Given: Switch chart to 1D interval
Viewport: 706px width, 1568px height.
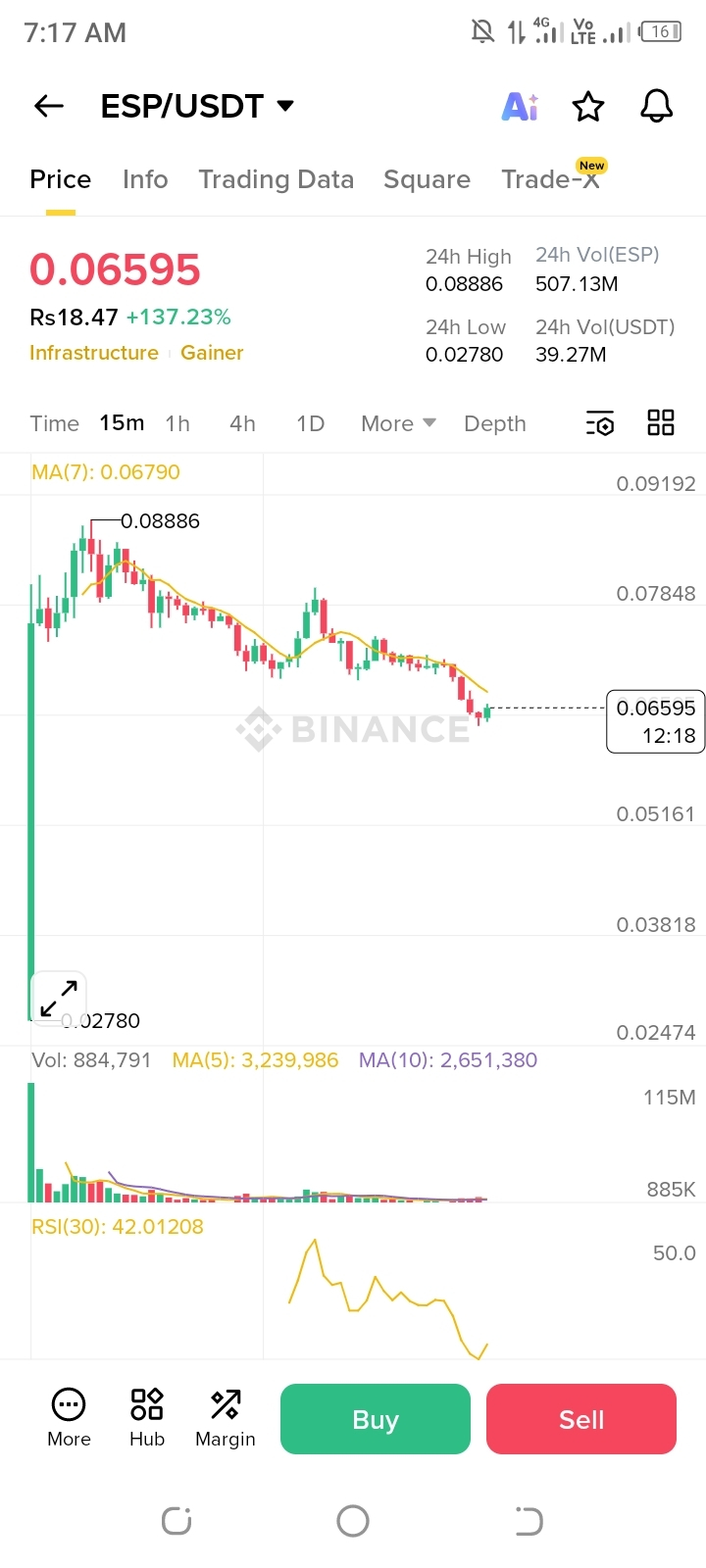Looking at the screenshot, I should (310, 423).
